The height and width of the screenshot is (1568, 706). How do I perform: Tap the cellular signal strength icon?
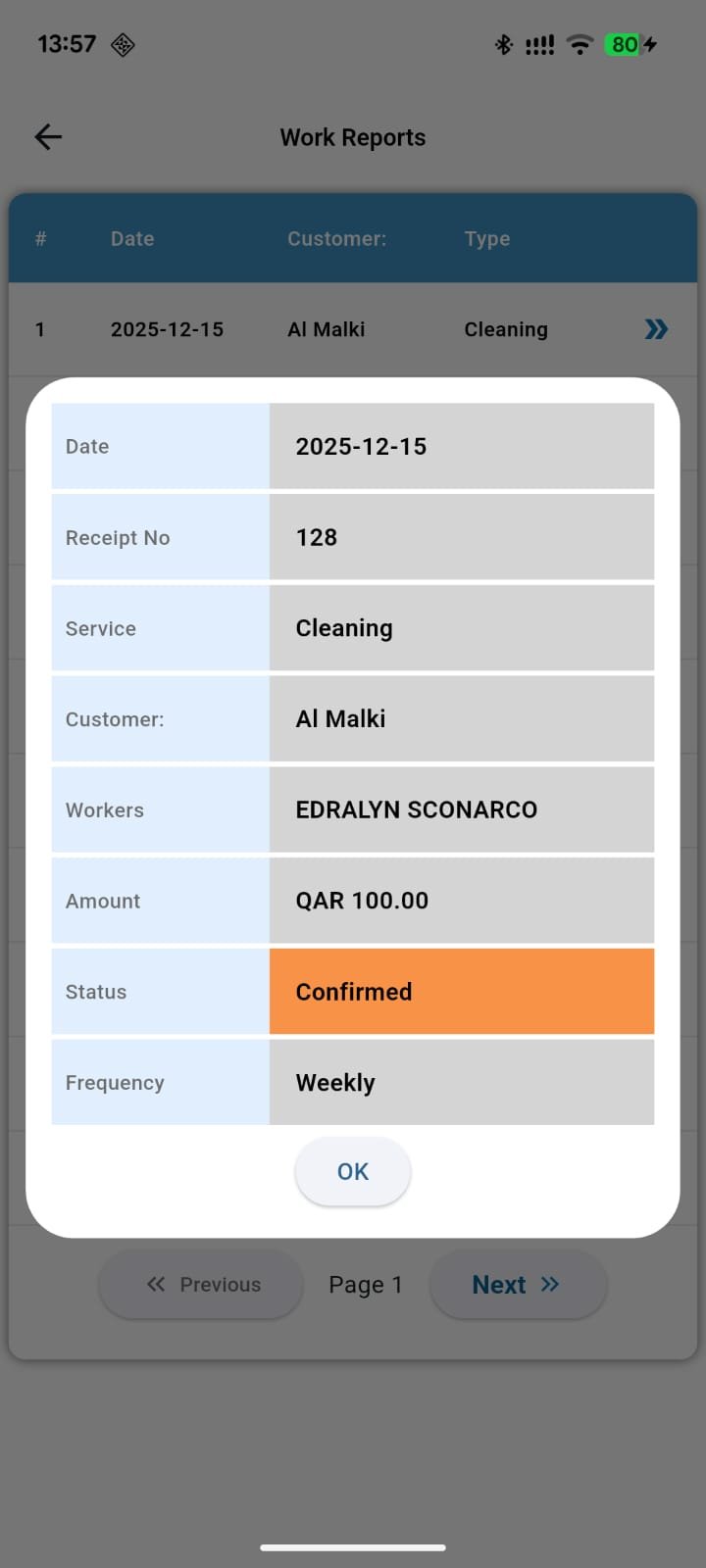(x=539, y=44)
